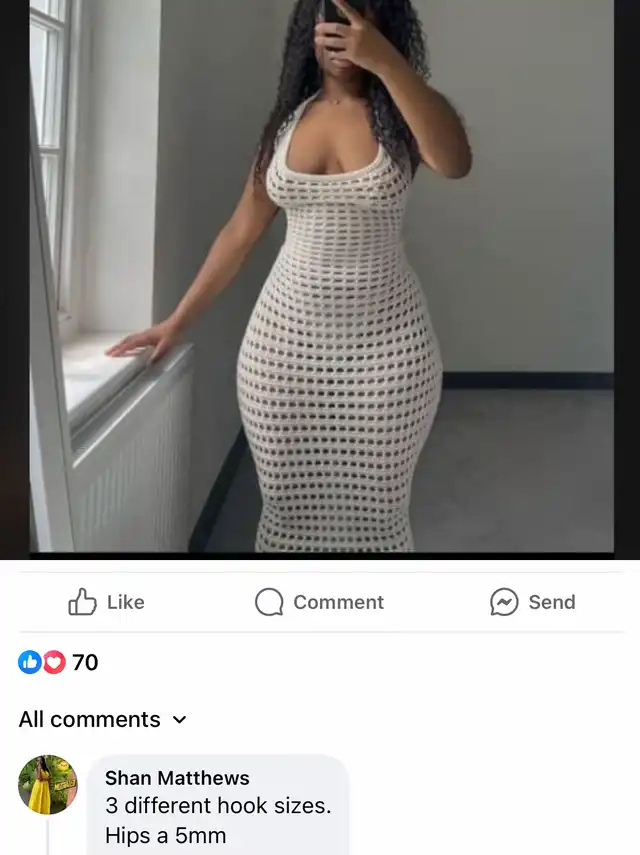Like this post
The height and width of the screenshot is (855, 640).
106,602
